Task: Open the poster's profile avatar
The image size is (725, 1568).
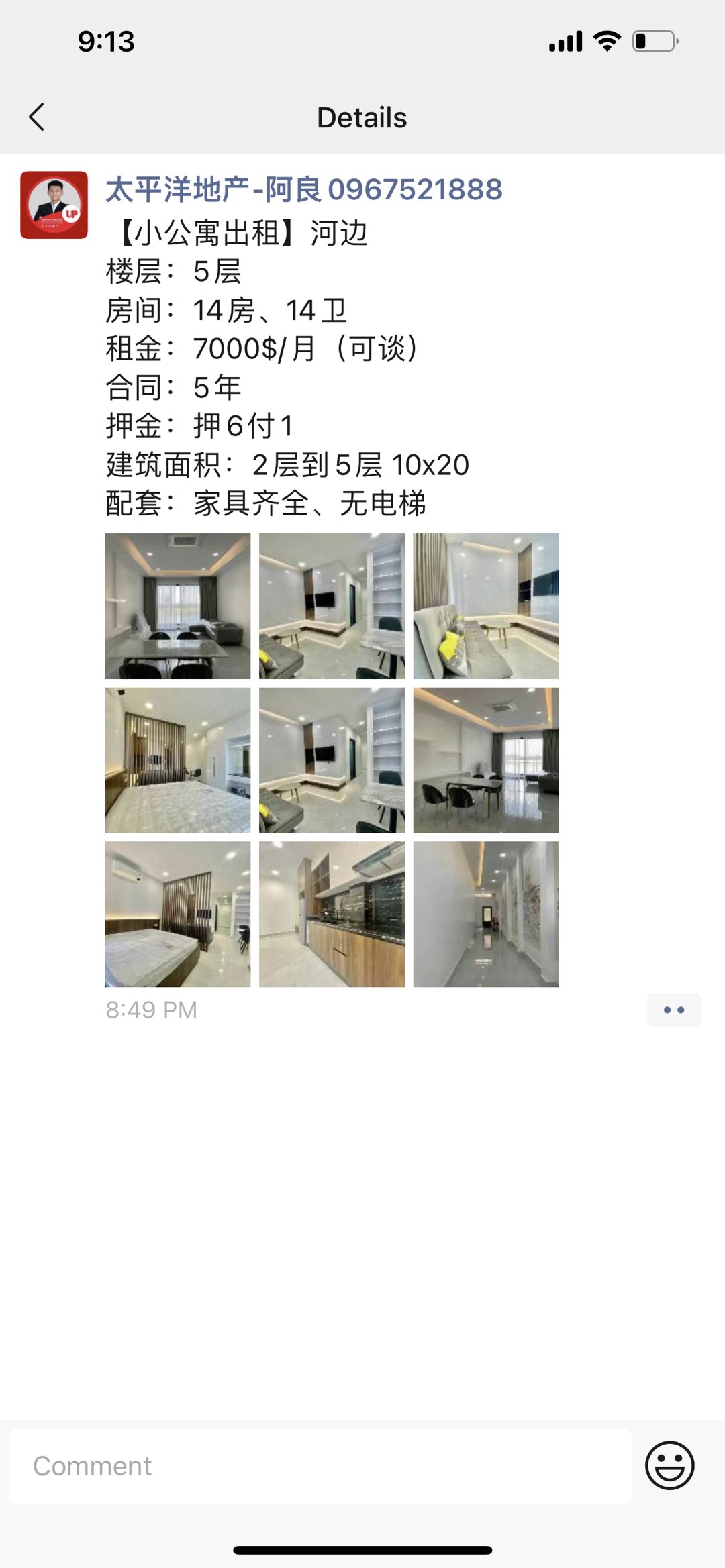Action: tap(54, 205)
